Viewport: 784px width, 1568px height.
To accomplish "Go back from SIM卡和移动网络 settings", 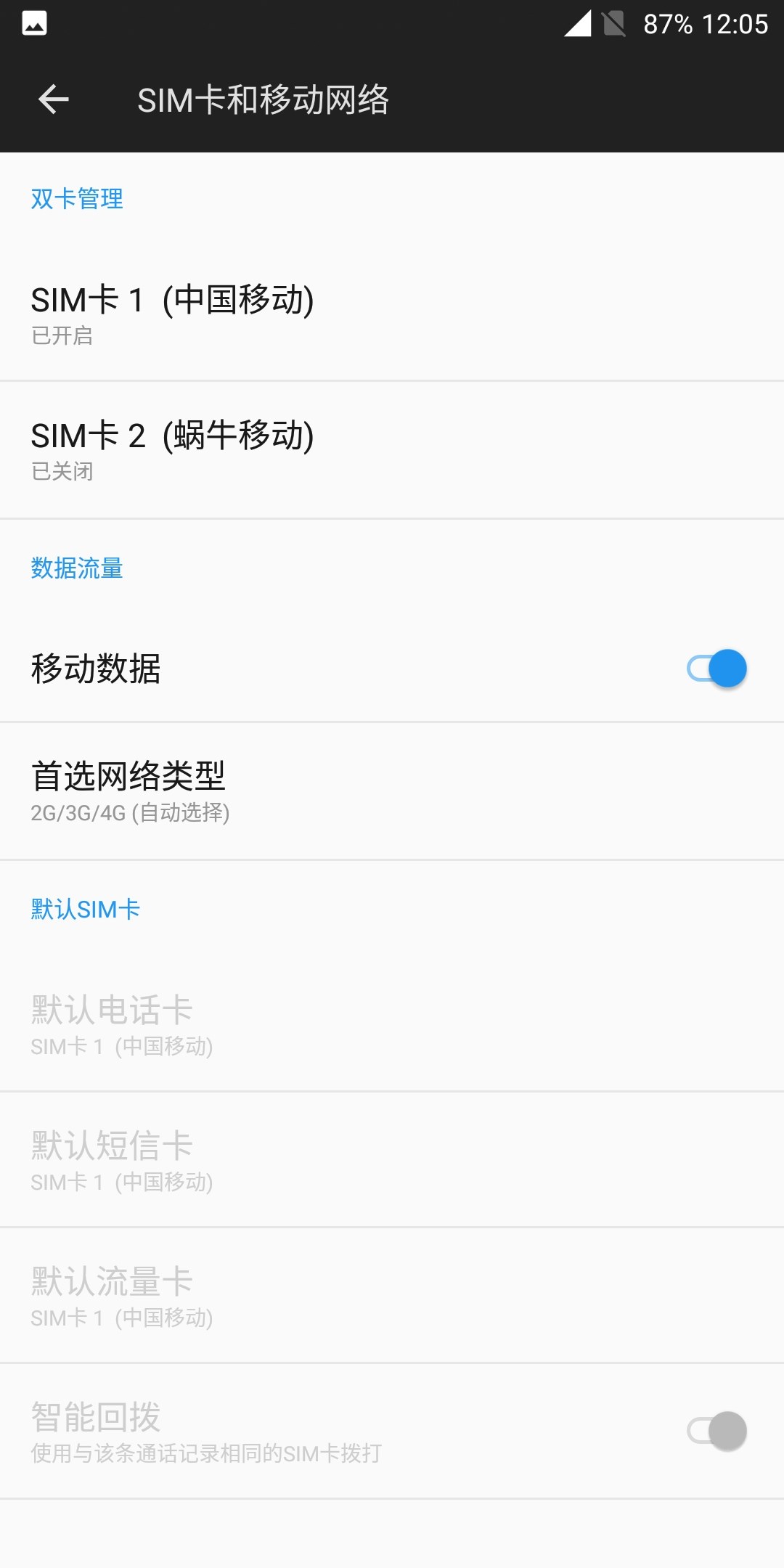I will click(x=54, y=99).
